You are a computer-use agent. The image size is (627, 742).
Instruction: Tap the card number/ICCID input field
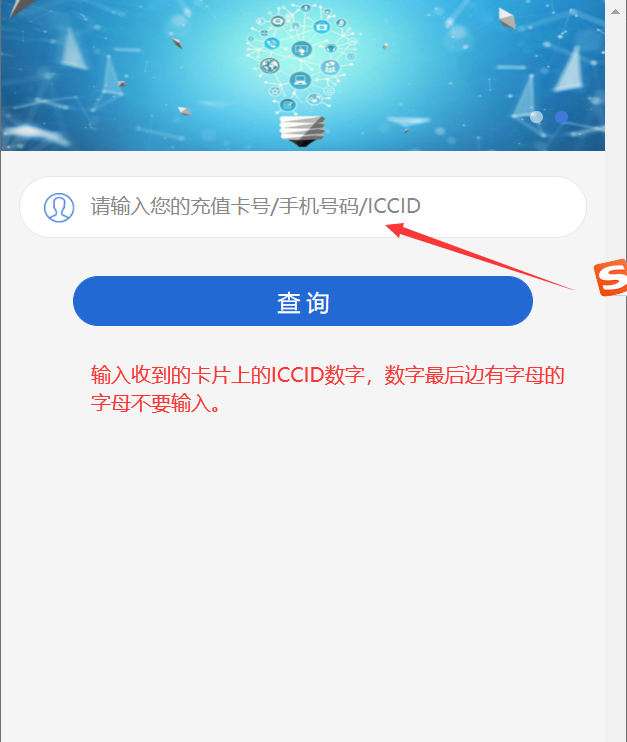(300, 207)
